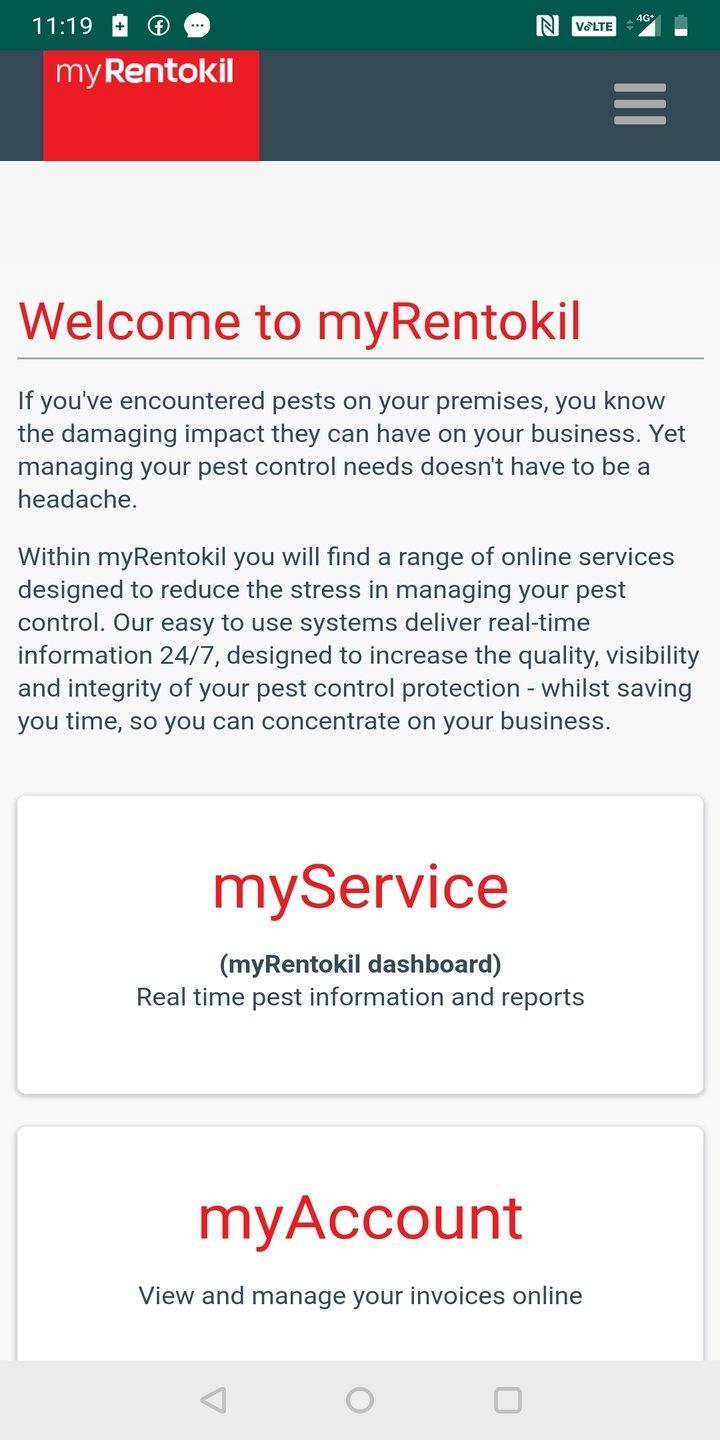
Task: Go back using the system back button
Action: 213,1400
